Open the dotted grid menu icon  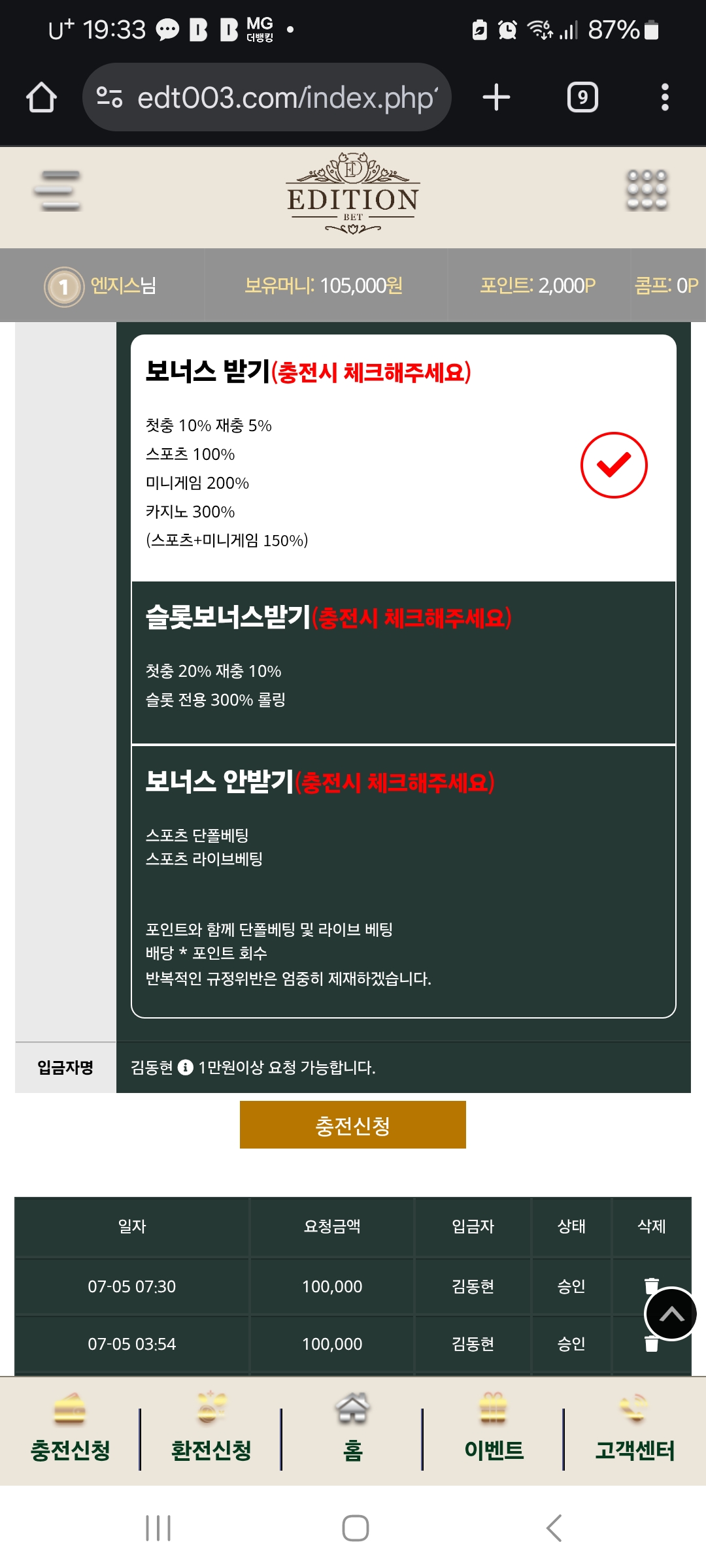[647, 190]
